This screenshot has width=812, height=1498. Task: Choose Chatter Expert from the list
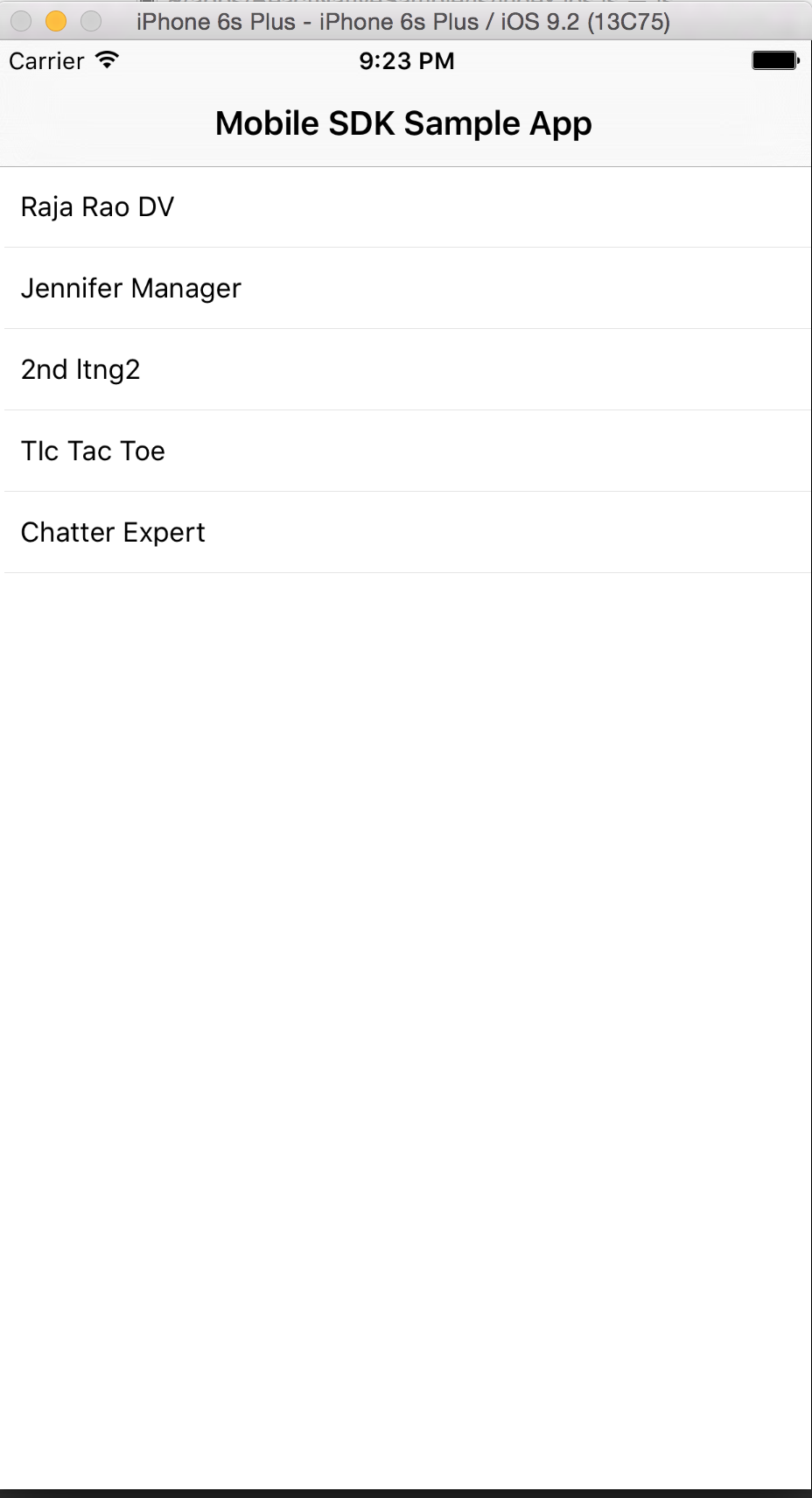point(406,533)
